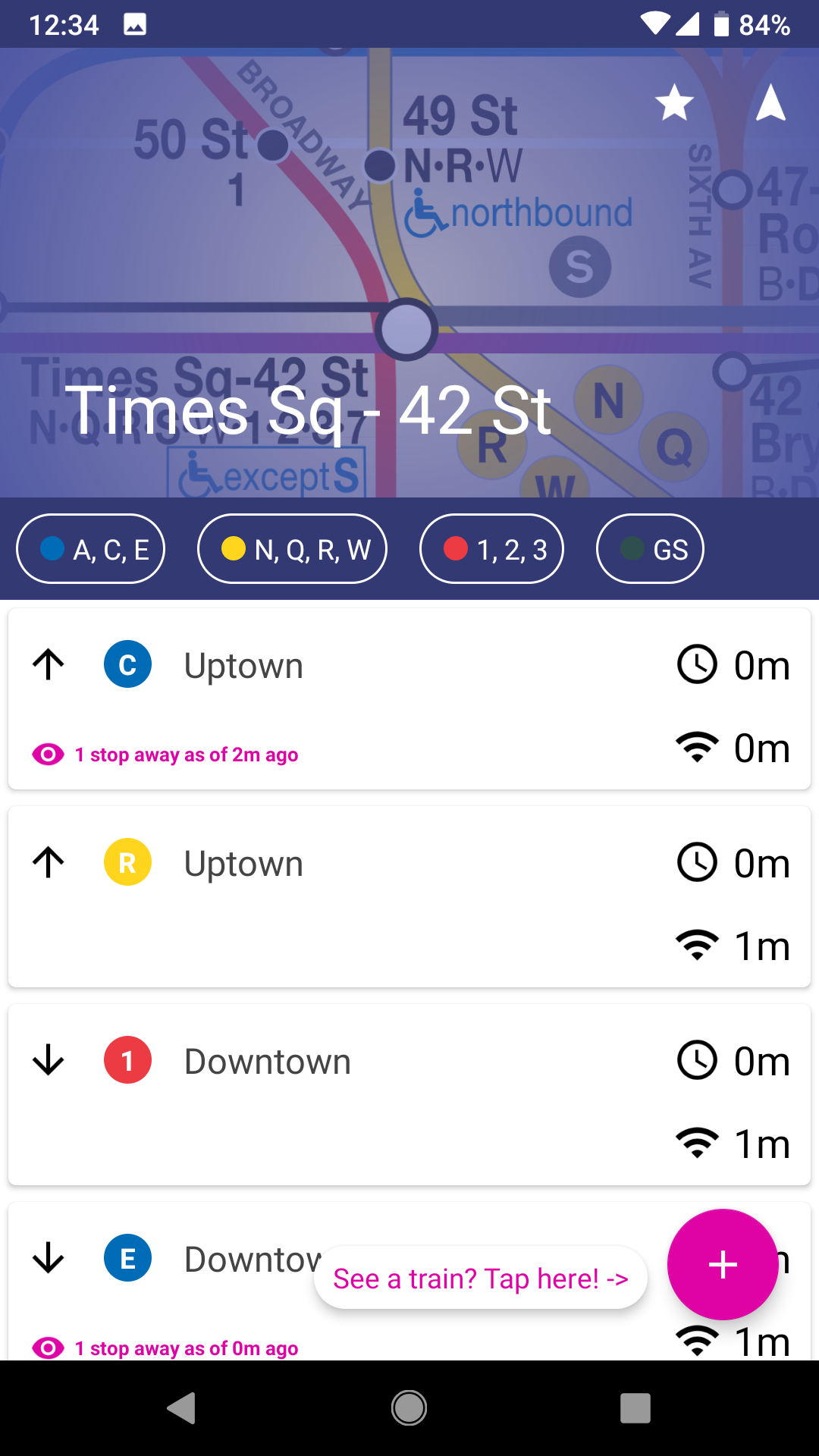The height and width of the screenshot is (1456, 819).
Task: Show only 1, 2, 3 trains
Action: coord(491,549)
